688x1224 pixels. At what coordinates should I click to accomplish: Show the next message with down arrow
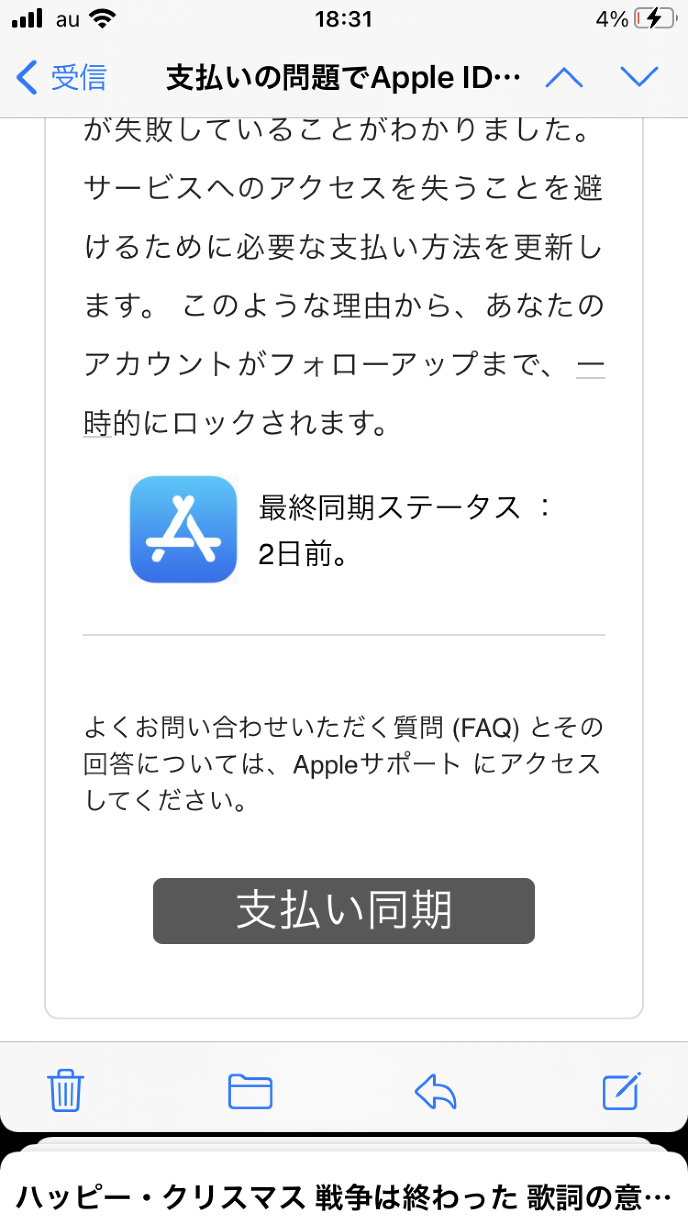point(639,77)
